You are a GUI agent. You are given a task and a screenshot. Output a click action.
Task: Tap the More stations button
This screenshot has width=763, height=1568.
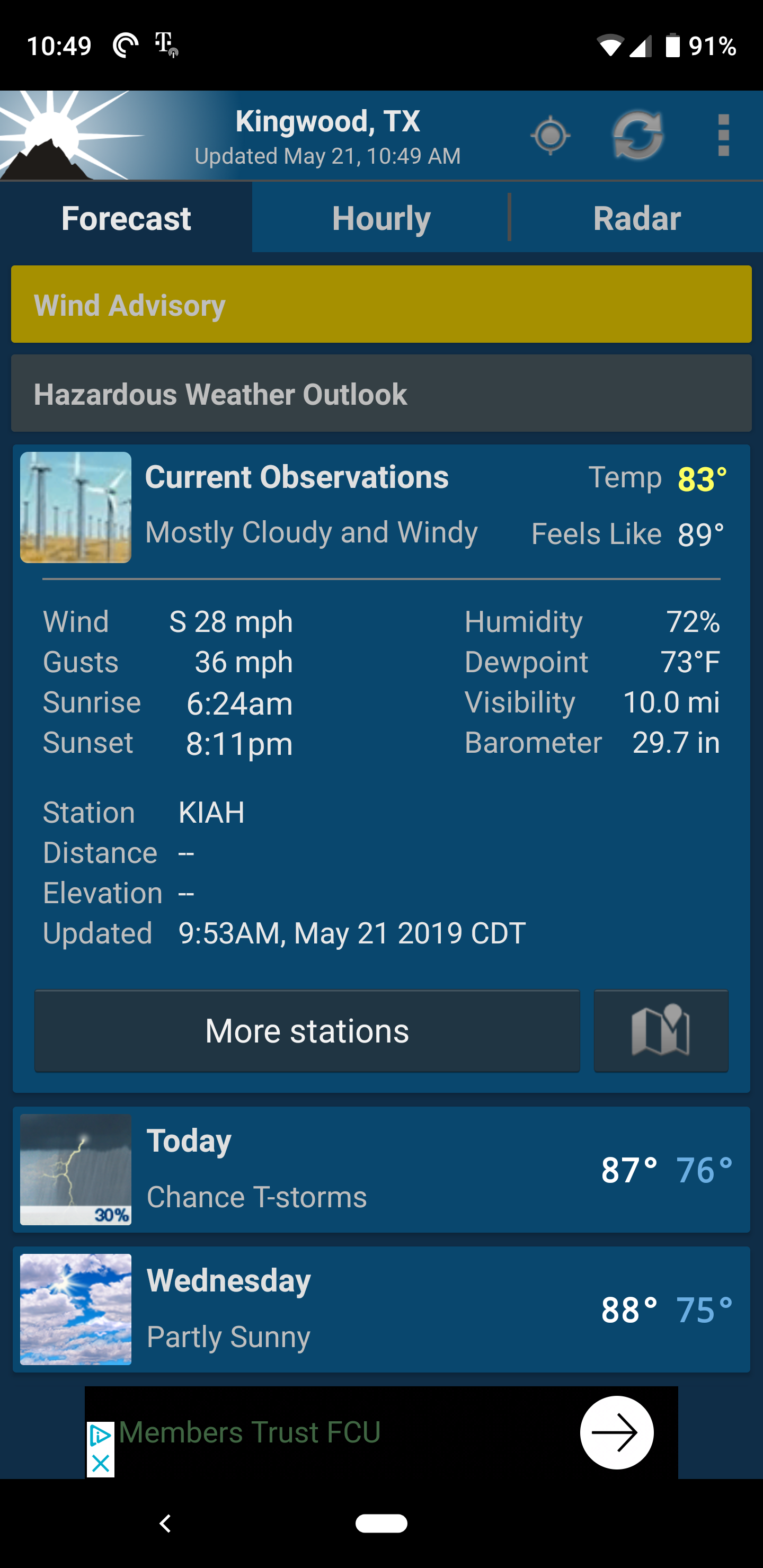coord(307,1030)
